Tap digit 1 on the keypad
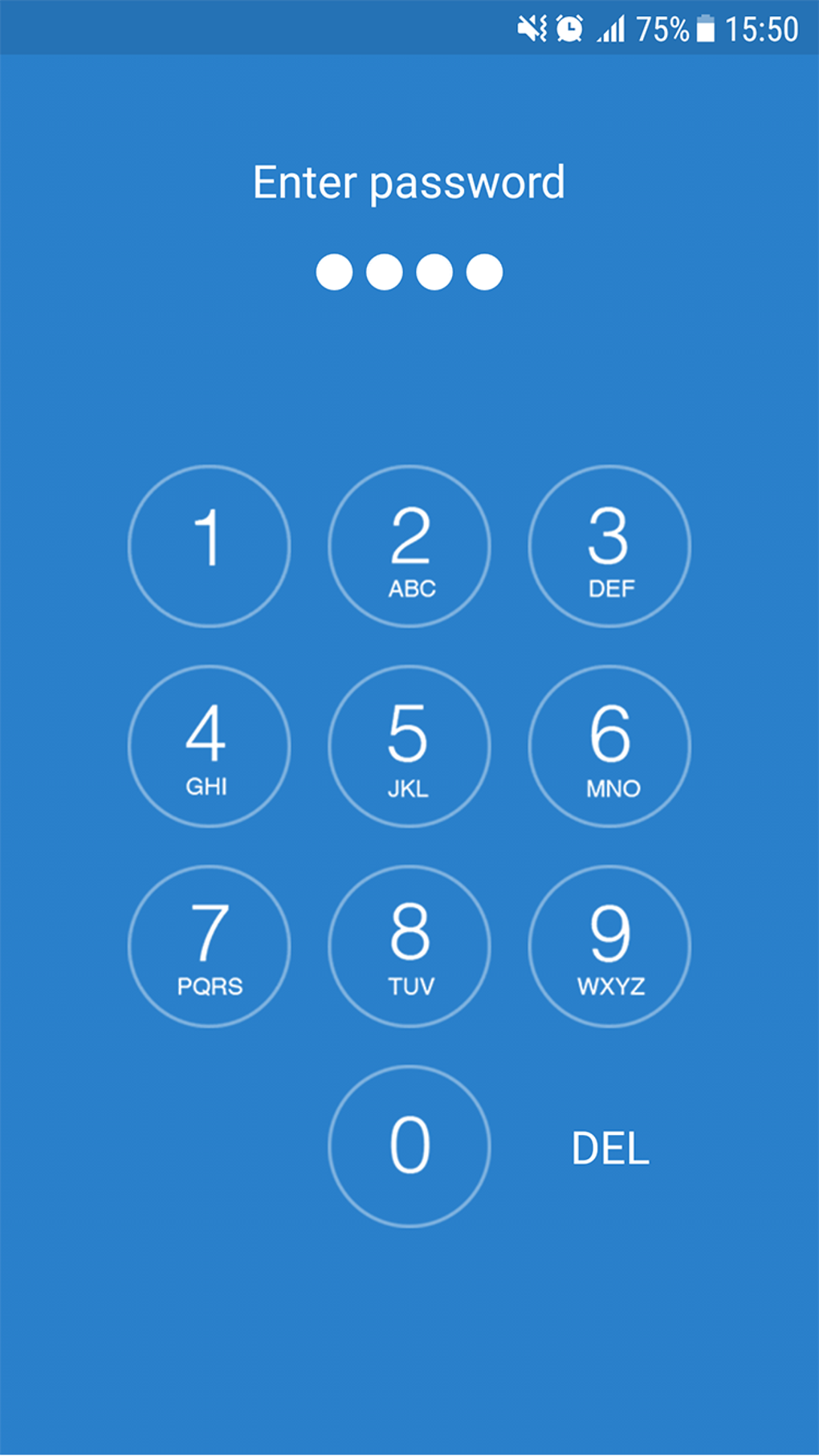 (x=209, y=547)
